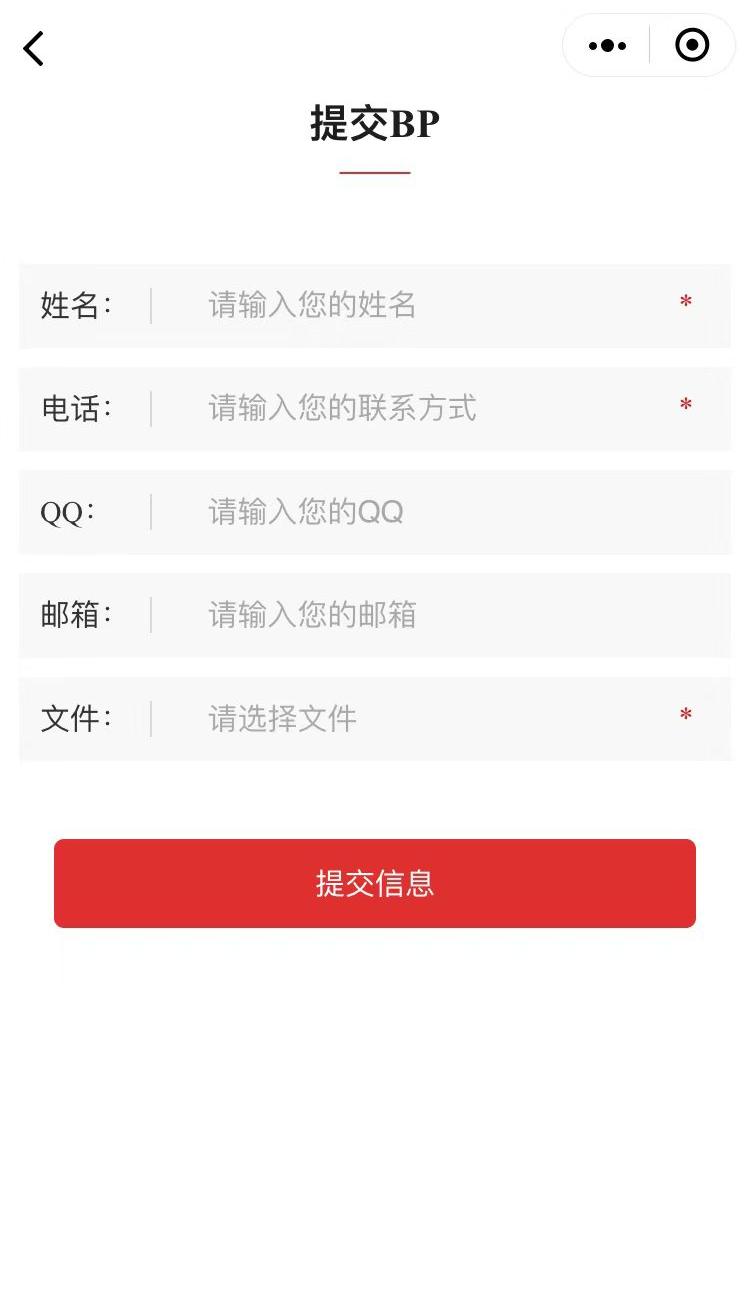Go back using the top-left arrow
750x1299 pixels.
pyautogui.click(x=34, y=48)
